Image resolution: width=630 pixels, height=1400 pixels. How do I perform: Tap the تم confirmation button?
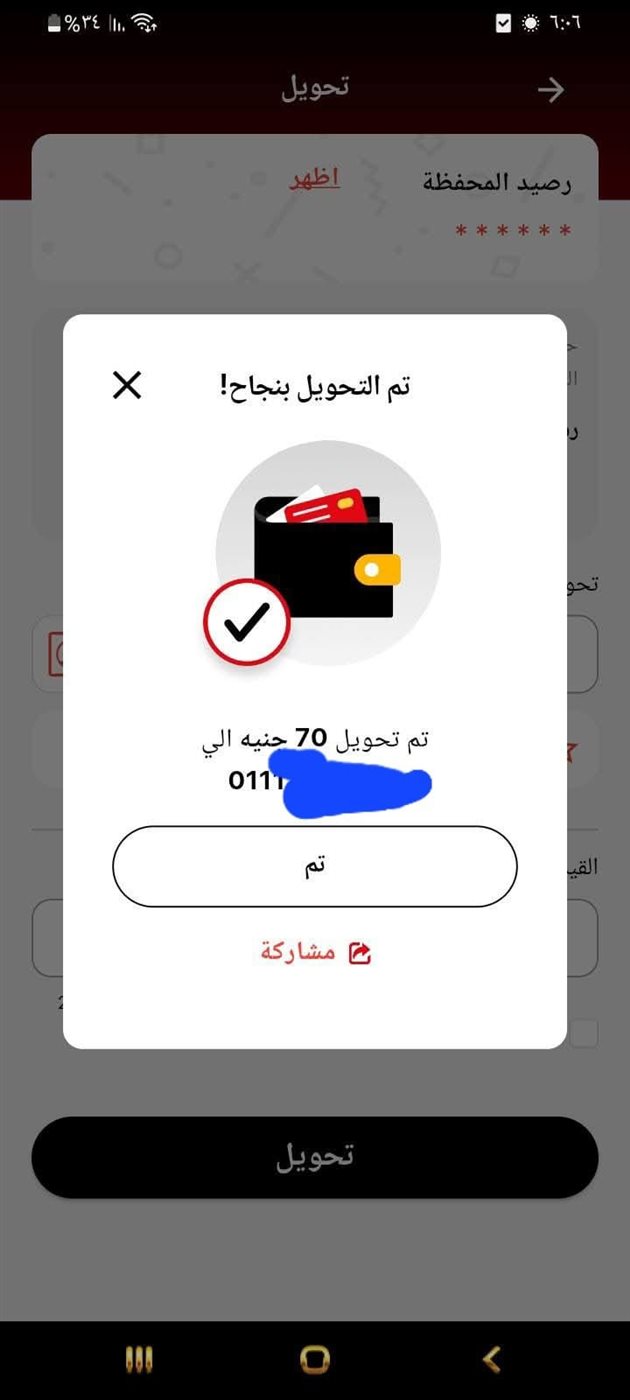coord(314,866)
